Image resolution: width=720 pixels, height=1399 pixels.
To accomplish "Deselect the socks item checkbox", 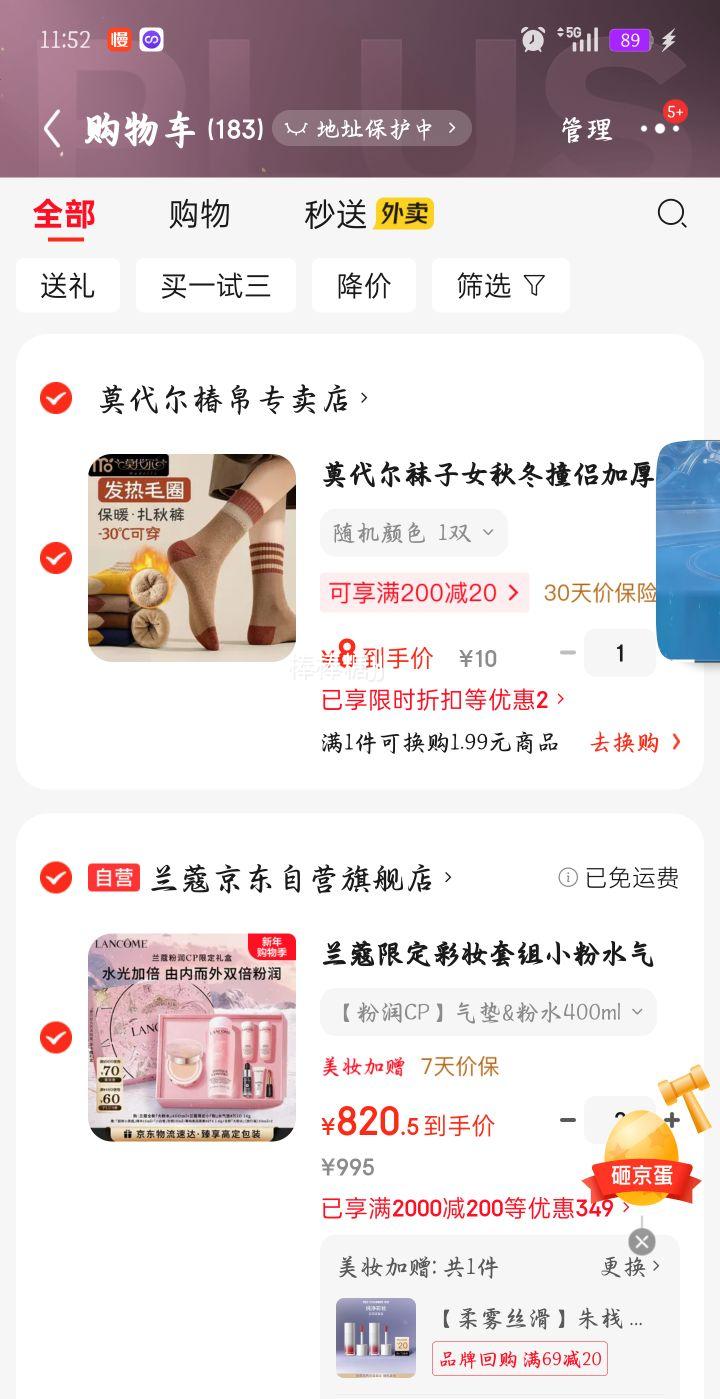I will tap(56, 558).
